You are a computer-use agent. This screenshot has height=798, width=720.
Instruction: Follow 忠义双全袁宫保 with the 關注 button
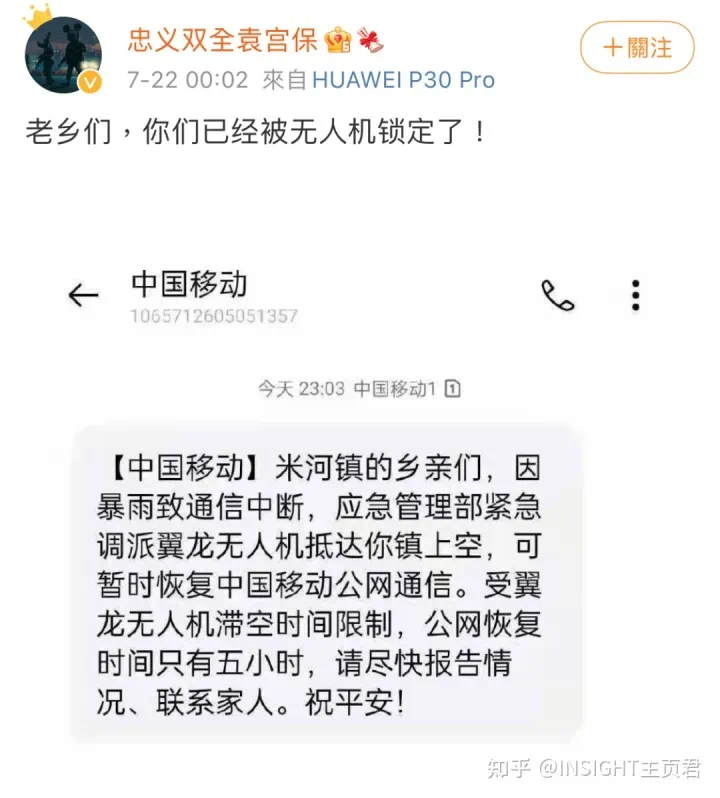(637, 47)
